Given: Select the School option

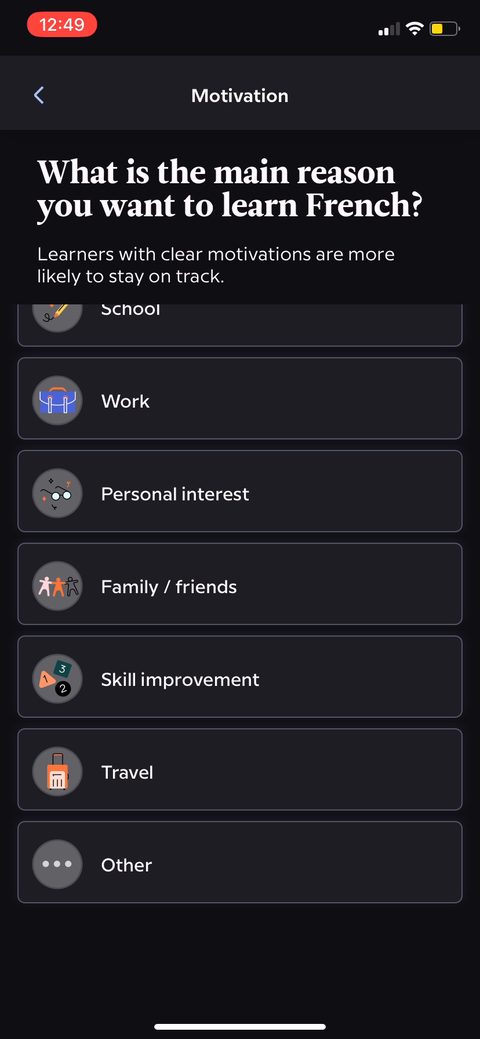Looking at the screenshot, I should [239, 325].
